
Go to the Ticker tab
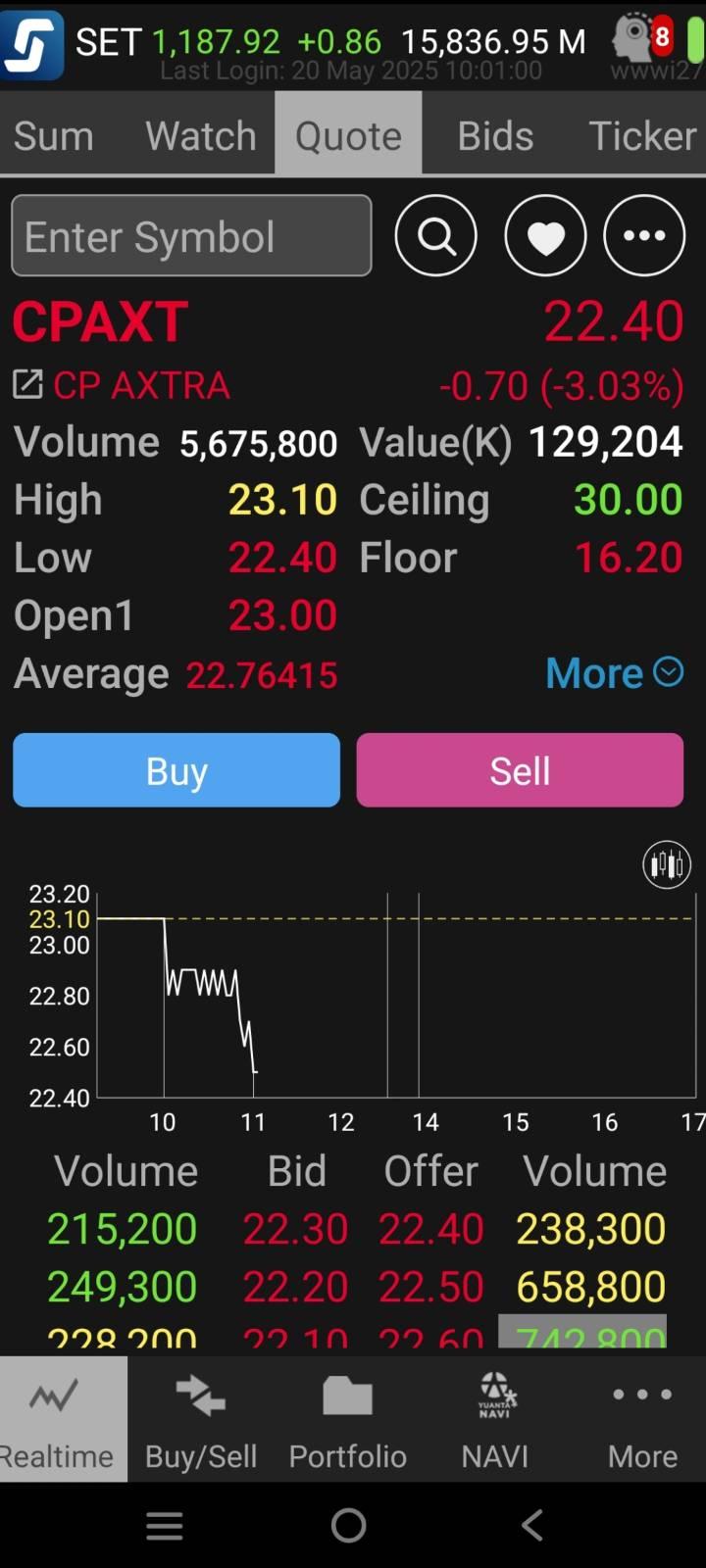[641, 135]
